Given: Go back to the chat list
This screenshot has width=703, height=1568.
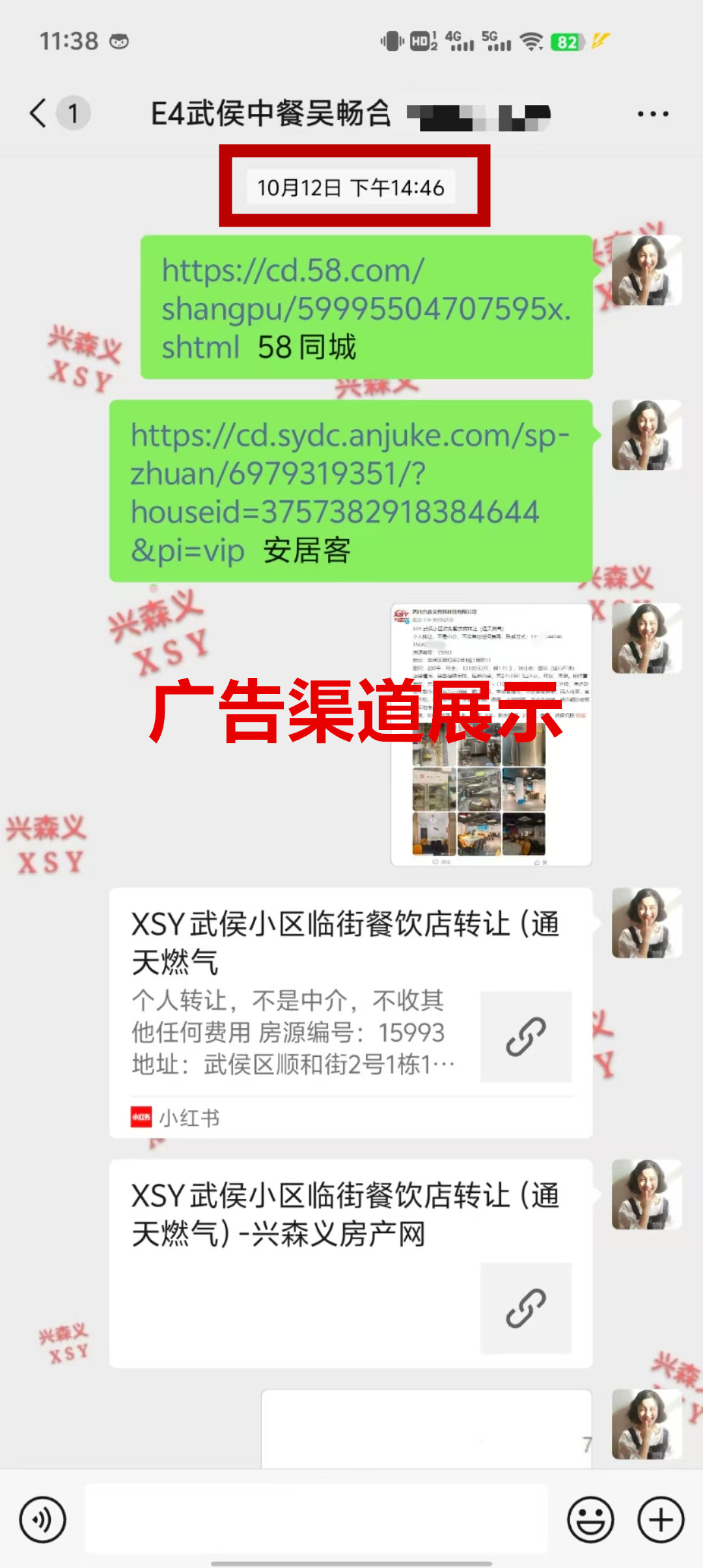Looking at the screenshot, I should pyautogui.click(x=39, y=113).
